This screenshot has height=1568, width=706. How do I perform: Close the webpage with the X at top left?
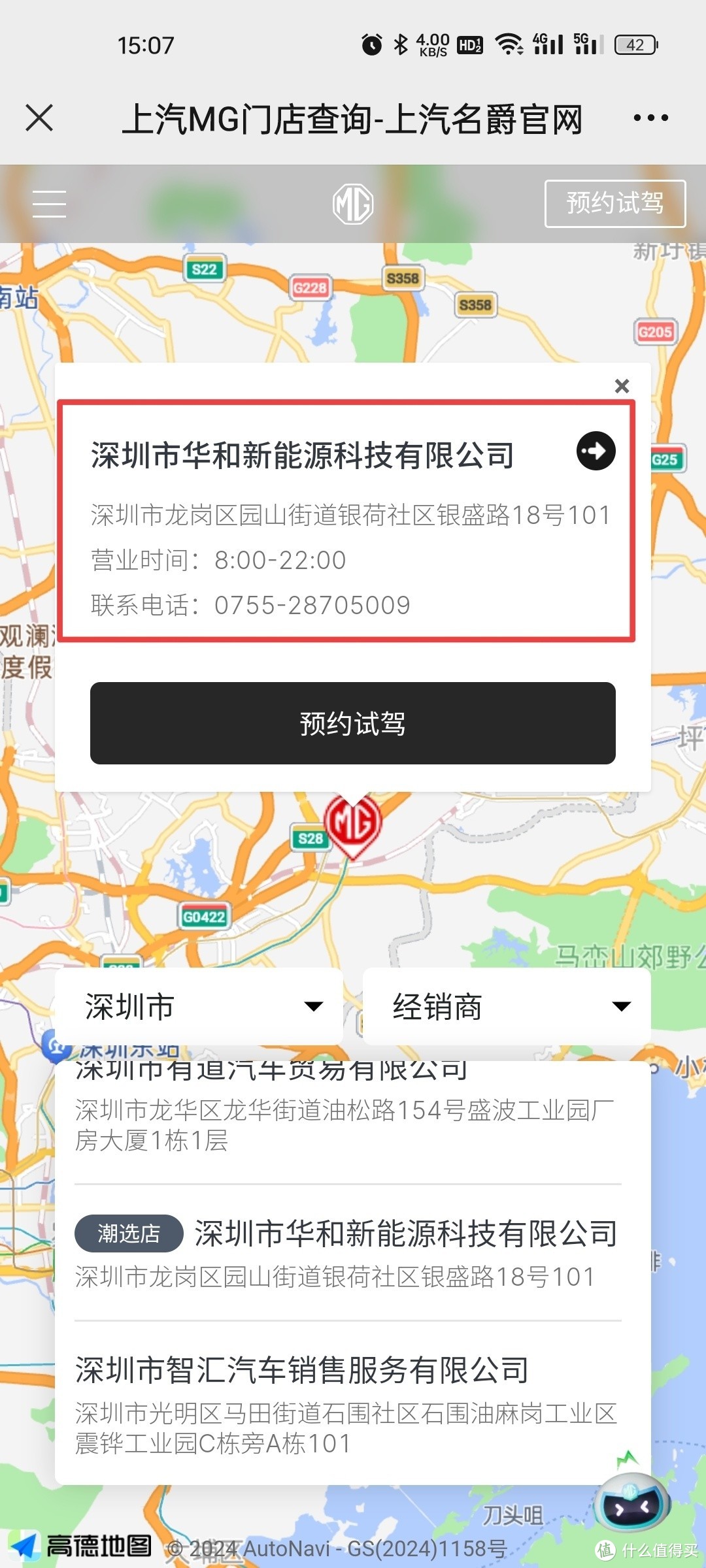pyautogui.click(x=39, y=118)
